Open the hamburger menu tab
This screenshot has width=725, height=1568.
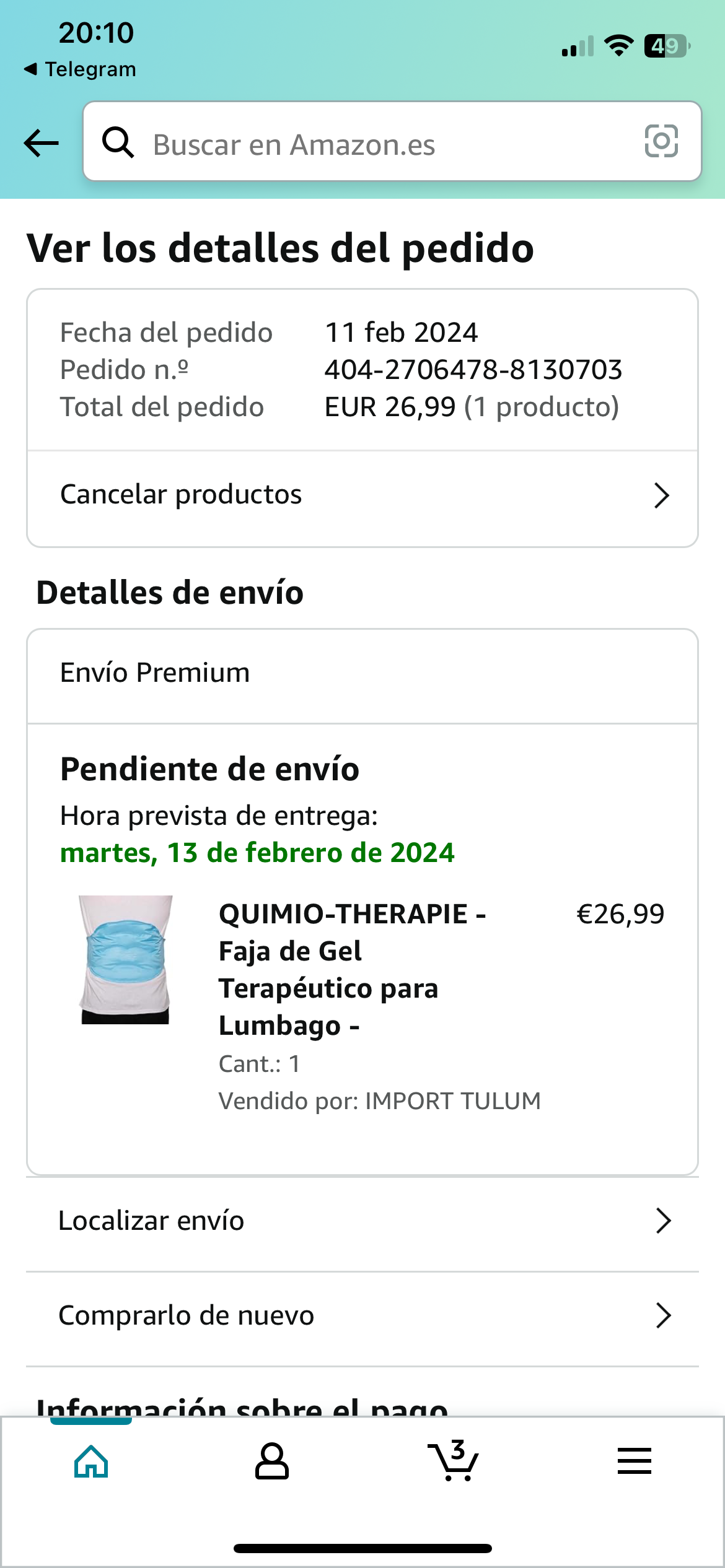(635, 1461)
